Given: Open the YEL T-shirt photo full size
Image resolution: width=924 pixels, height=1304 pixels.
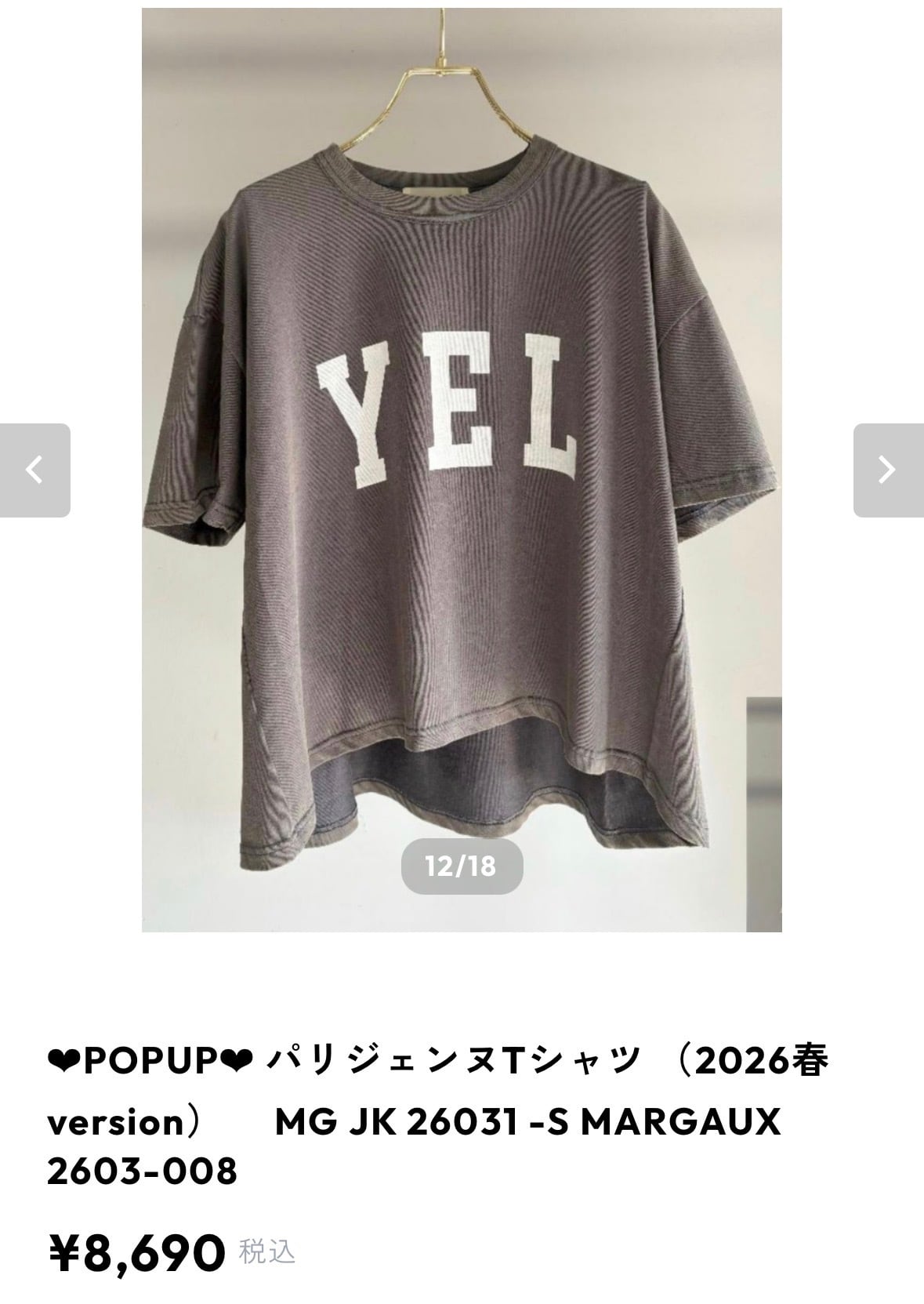Looking at the screenshot, I should click(462, 470).
